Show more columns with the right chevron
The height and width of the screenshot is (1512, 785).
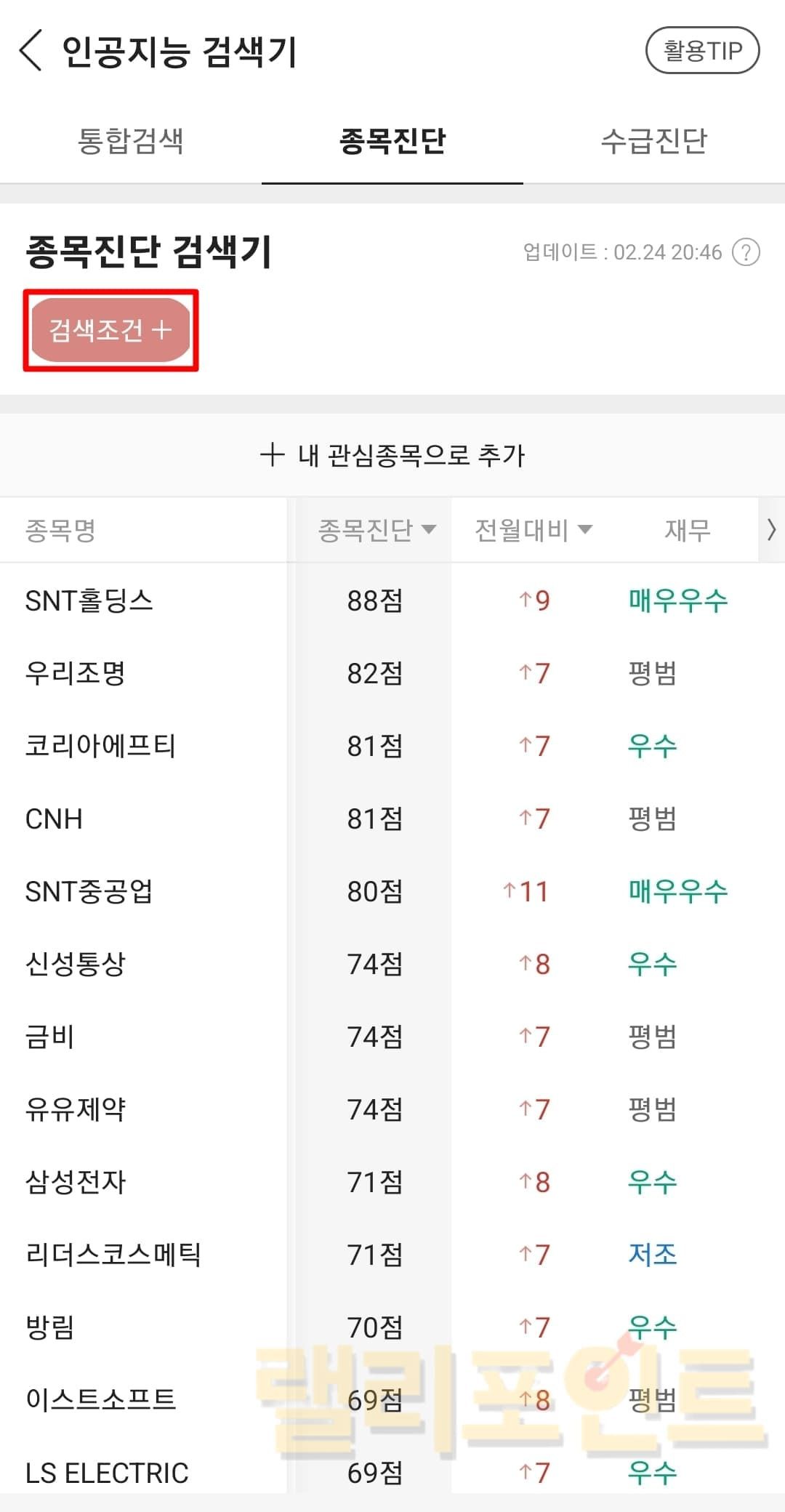(x=771, y=530)
